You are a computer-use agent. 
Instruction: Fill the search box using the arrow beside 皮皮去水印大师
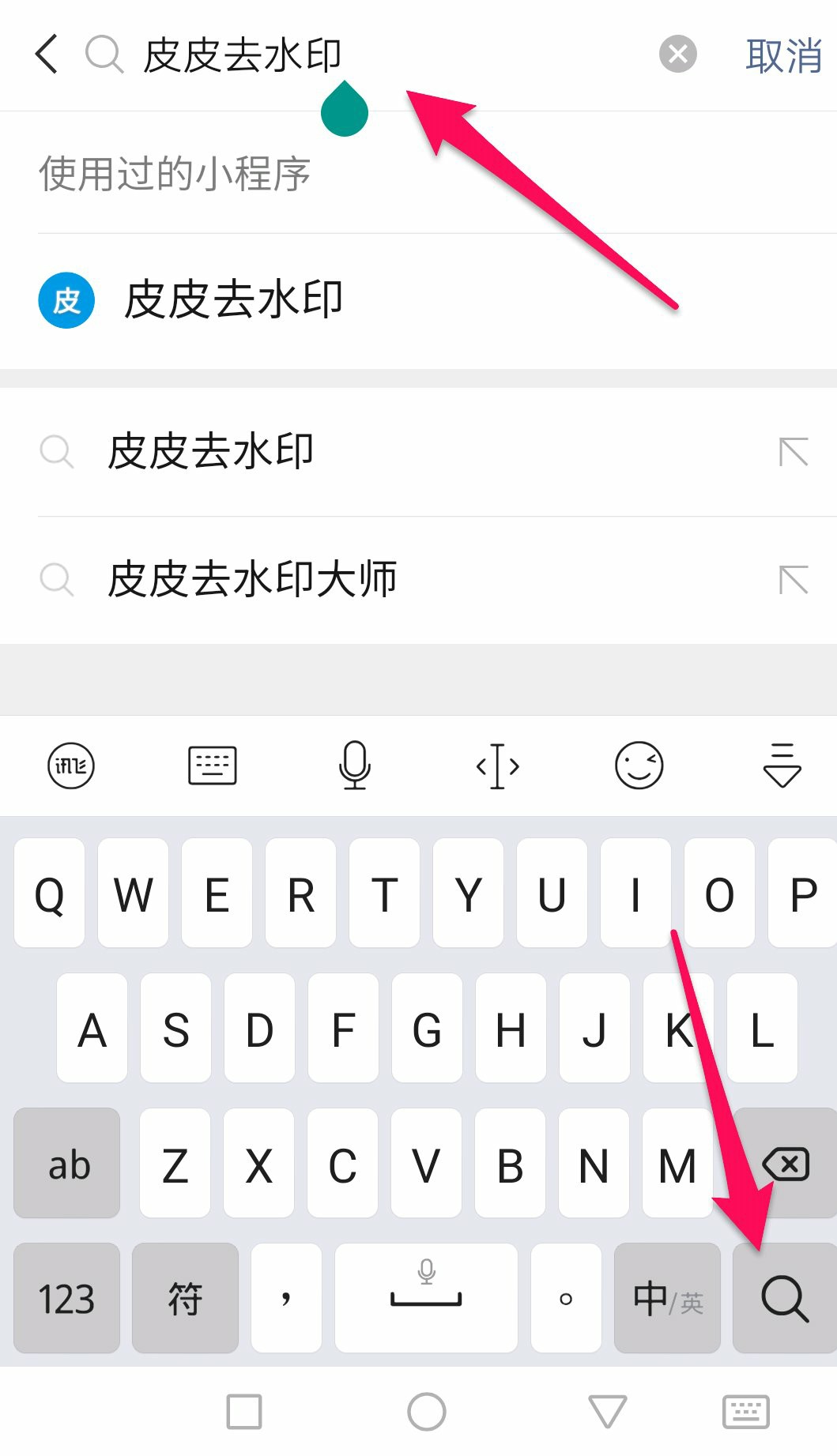click(x=794, y=580)
